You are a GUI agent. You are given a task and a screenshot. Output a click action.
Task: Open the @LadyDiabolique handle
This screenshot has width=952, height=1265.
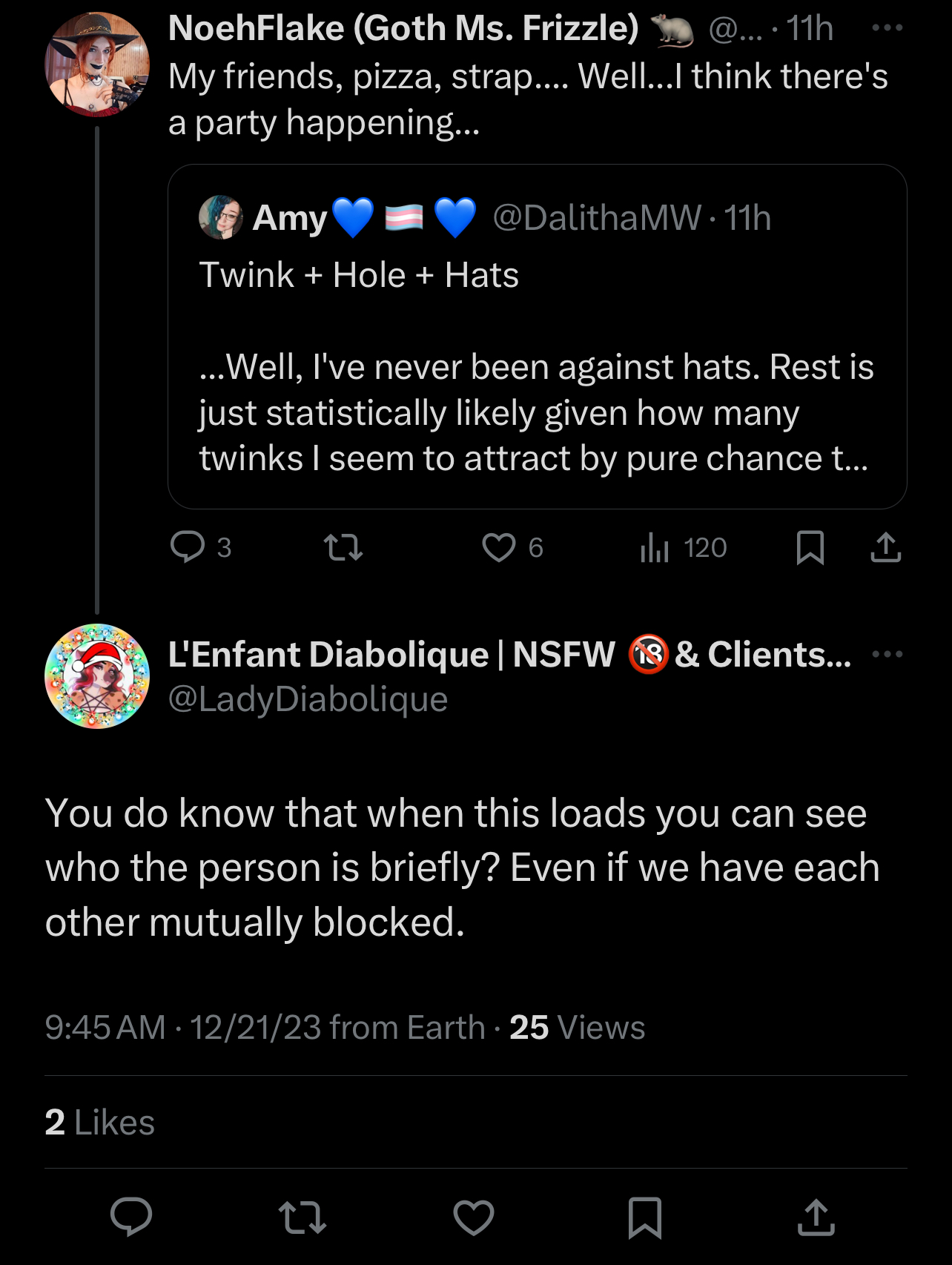(308, 699)
